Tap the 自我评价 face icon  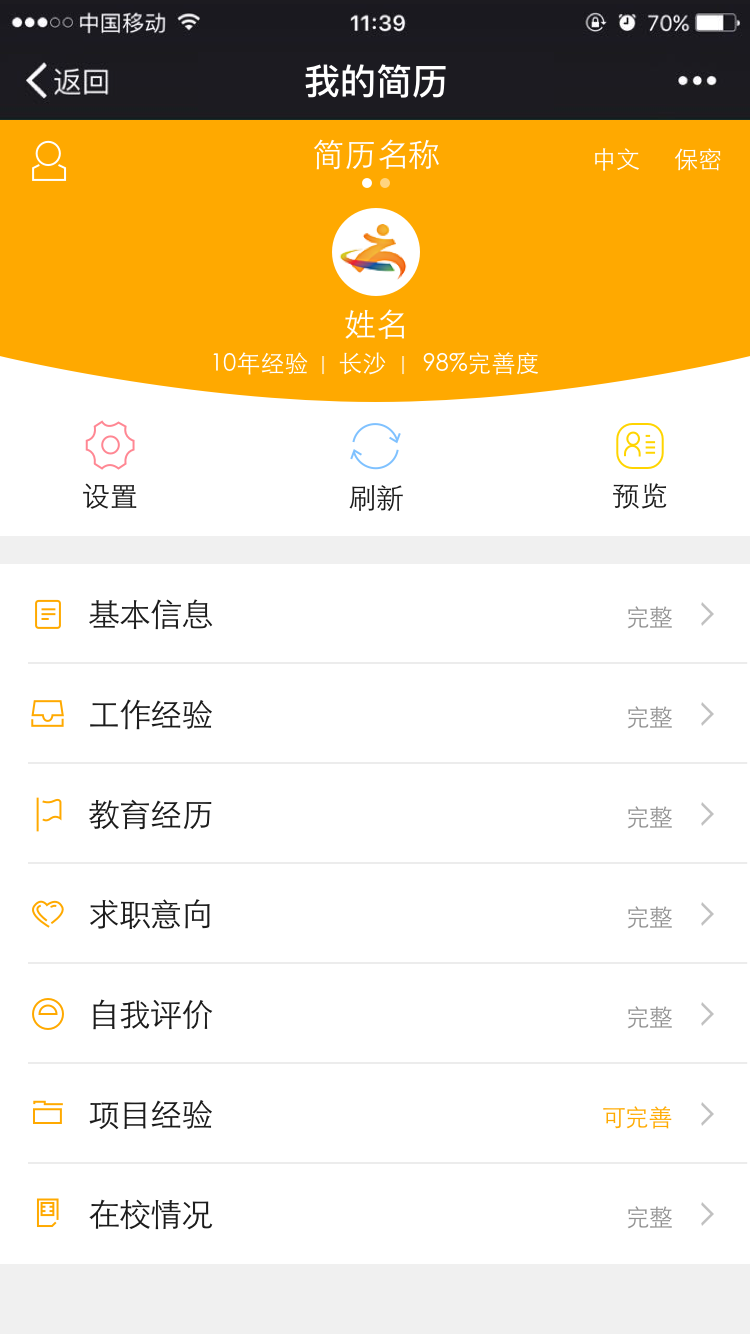click(x=49, y=1014)
